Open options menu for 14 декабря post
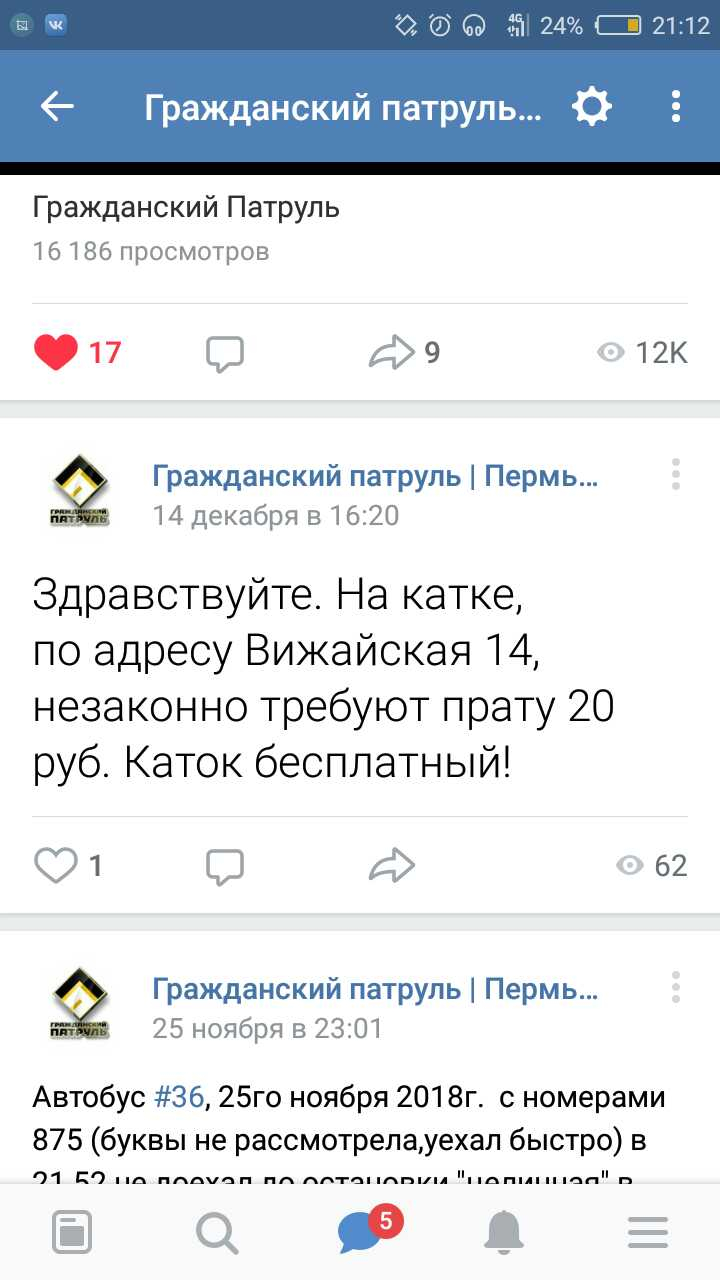 point(676,474)
